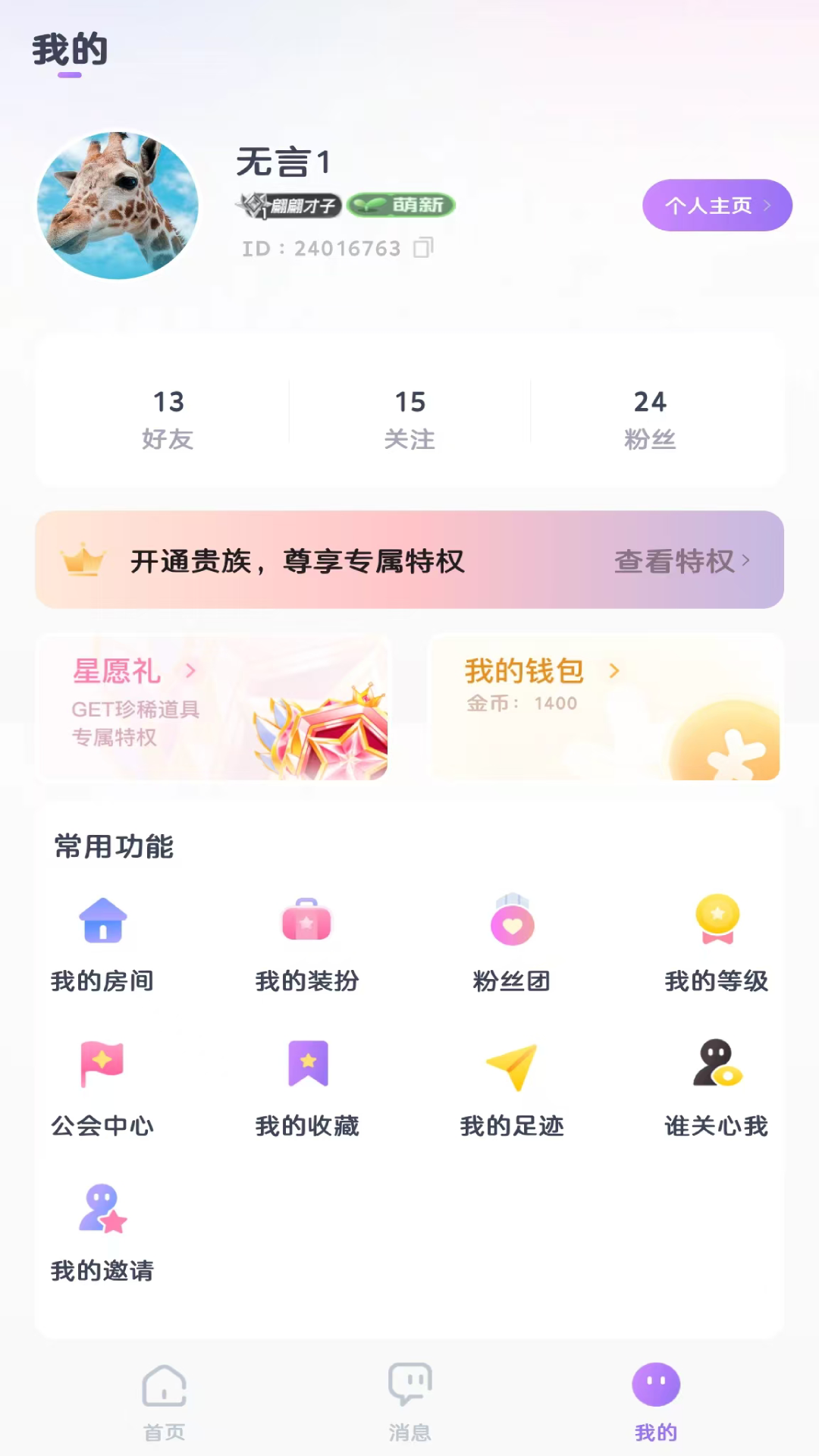Tap the giraffe profile avatar
819x1456 pixels.
118,206
